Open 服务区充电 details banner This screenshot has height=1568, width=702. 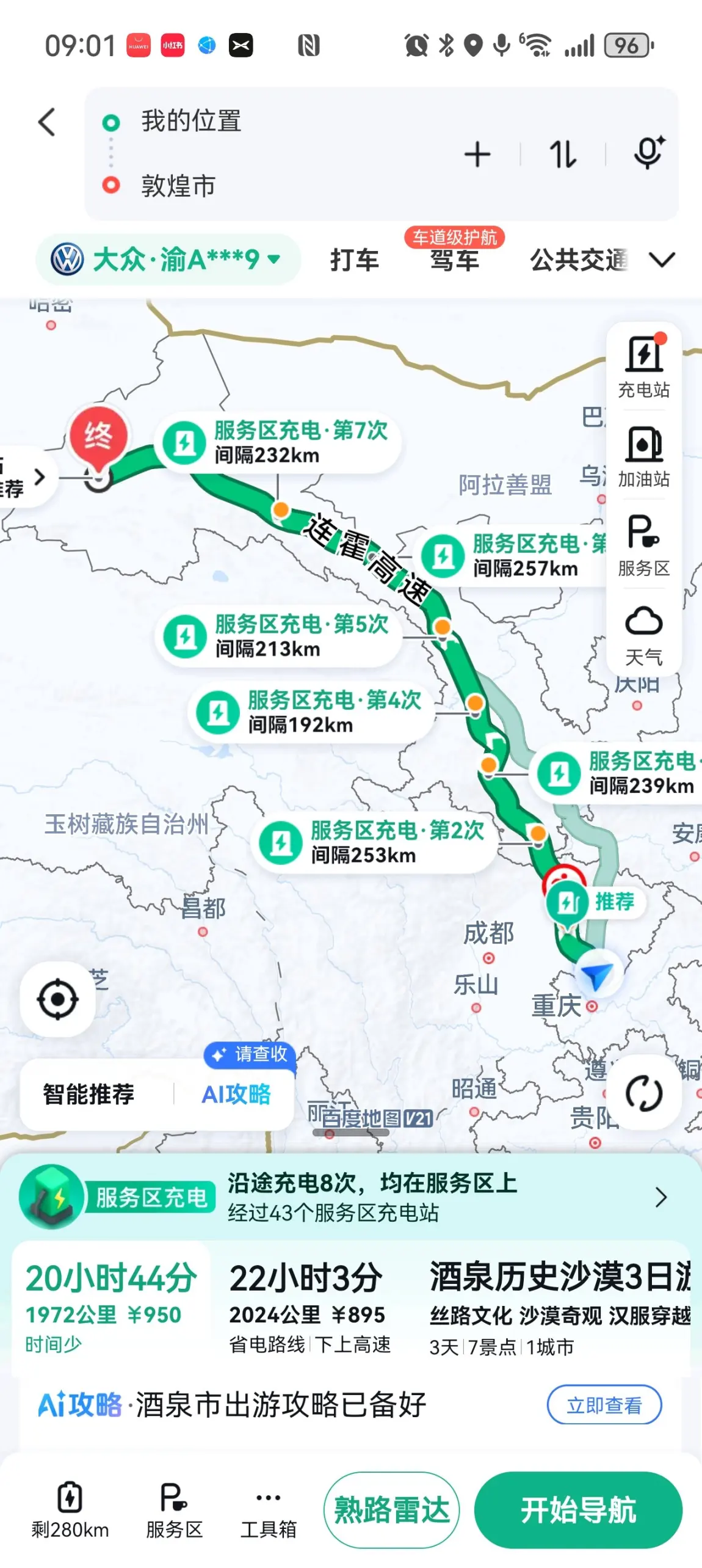pos(351,1197)
